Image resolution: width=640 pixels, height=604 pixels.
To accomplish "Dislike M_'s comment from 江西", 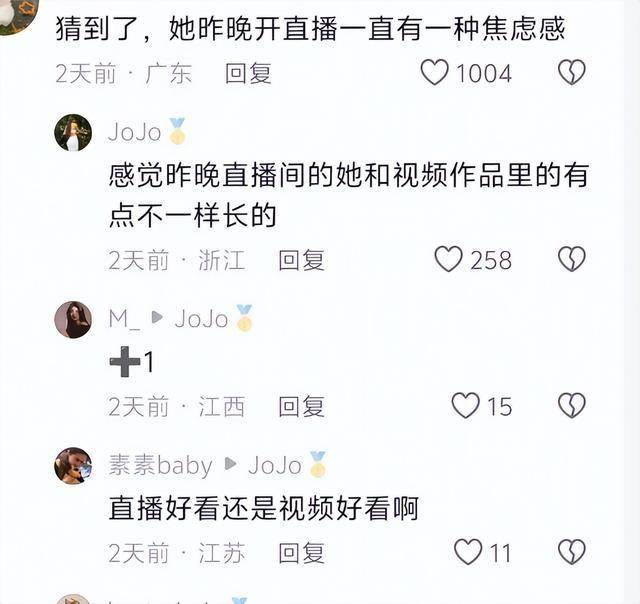I will [x=571, y=405].
